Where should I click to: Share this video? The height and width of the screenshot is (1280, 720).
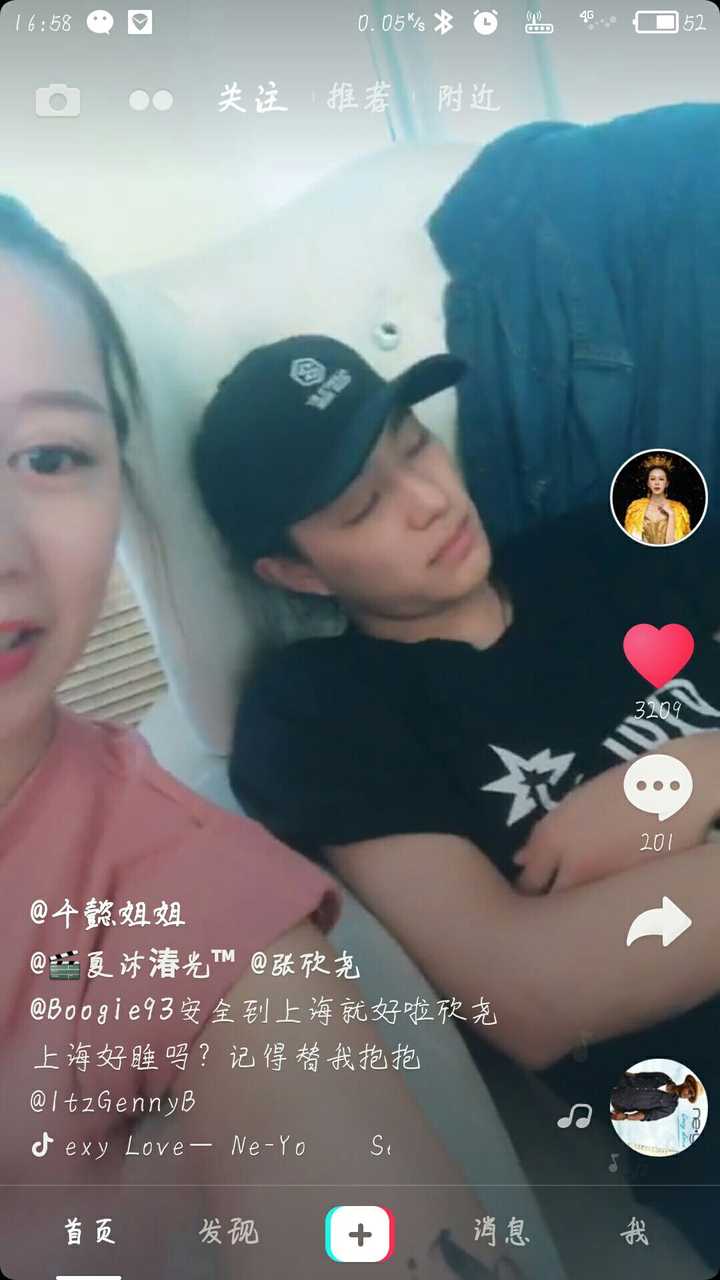tap(658, 922)
